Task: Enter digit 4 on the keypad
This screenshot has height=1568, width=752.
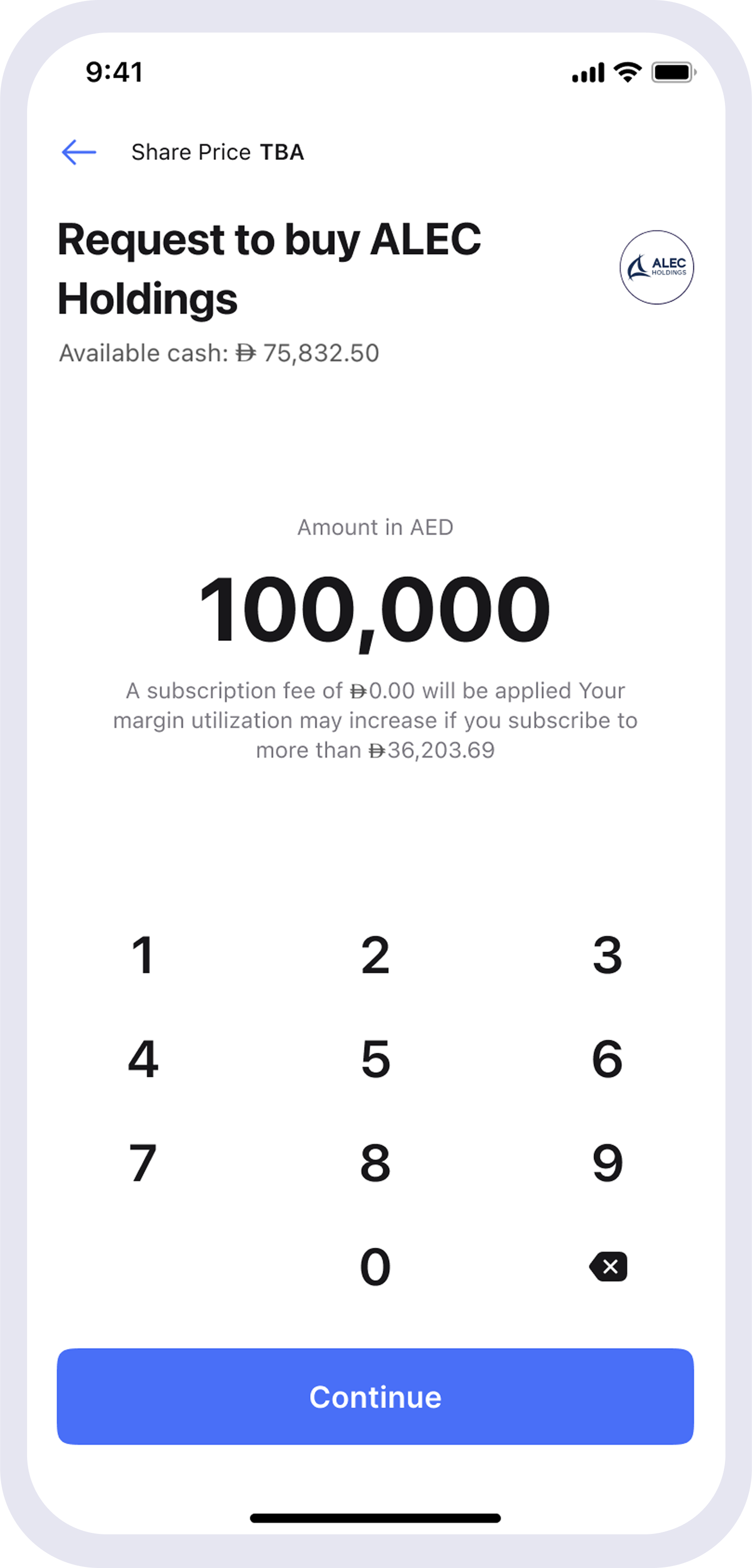Action: pyautogui.click(x=143, y=1059)
